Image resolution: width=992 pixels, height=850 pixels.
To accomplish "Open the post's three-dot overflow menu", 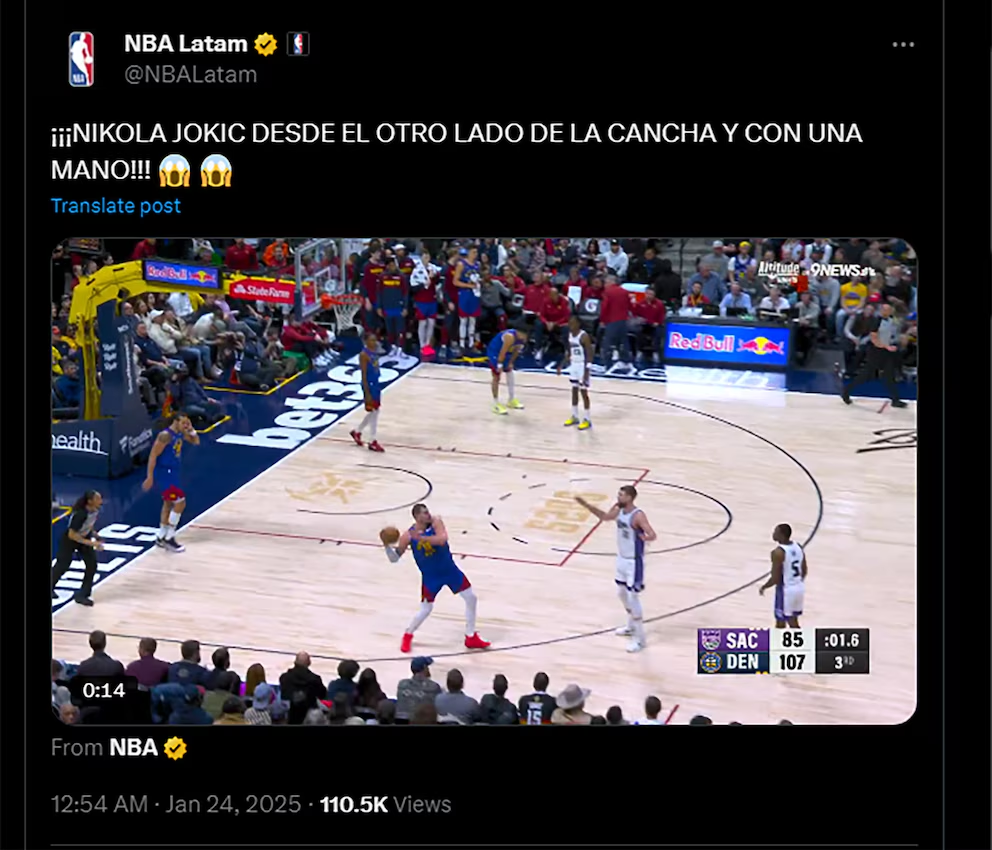I will tap(903, 45).
